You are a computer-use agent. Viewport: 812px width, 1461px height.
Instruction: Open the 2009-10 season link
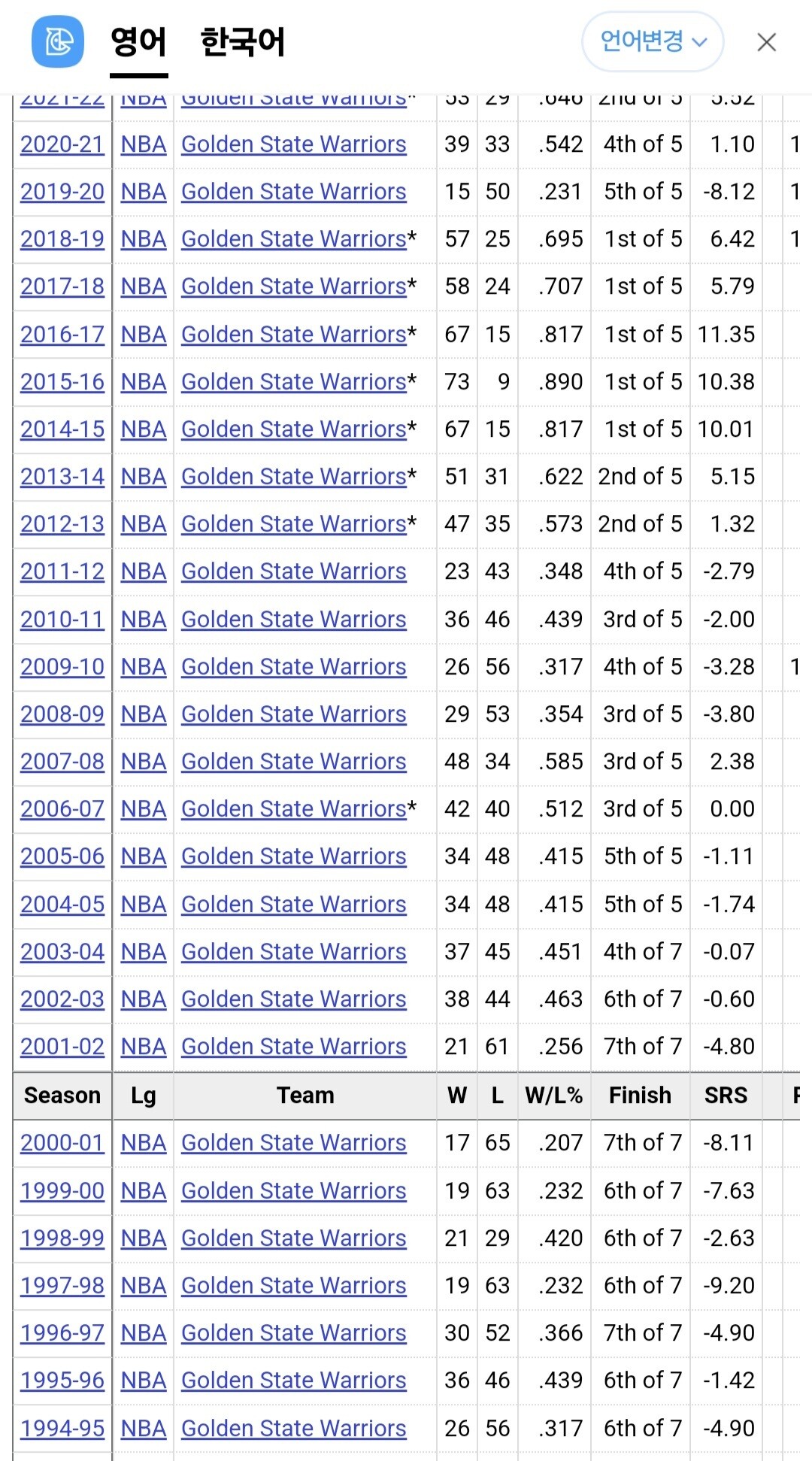(62, 666)
